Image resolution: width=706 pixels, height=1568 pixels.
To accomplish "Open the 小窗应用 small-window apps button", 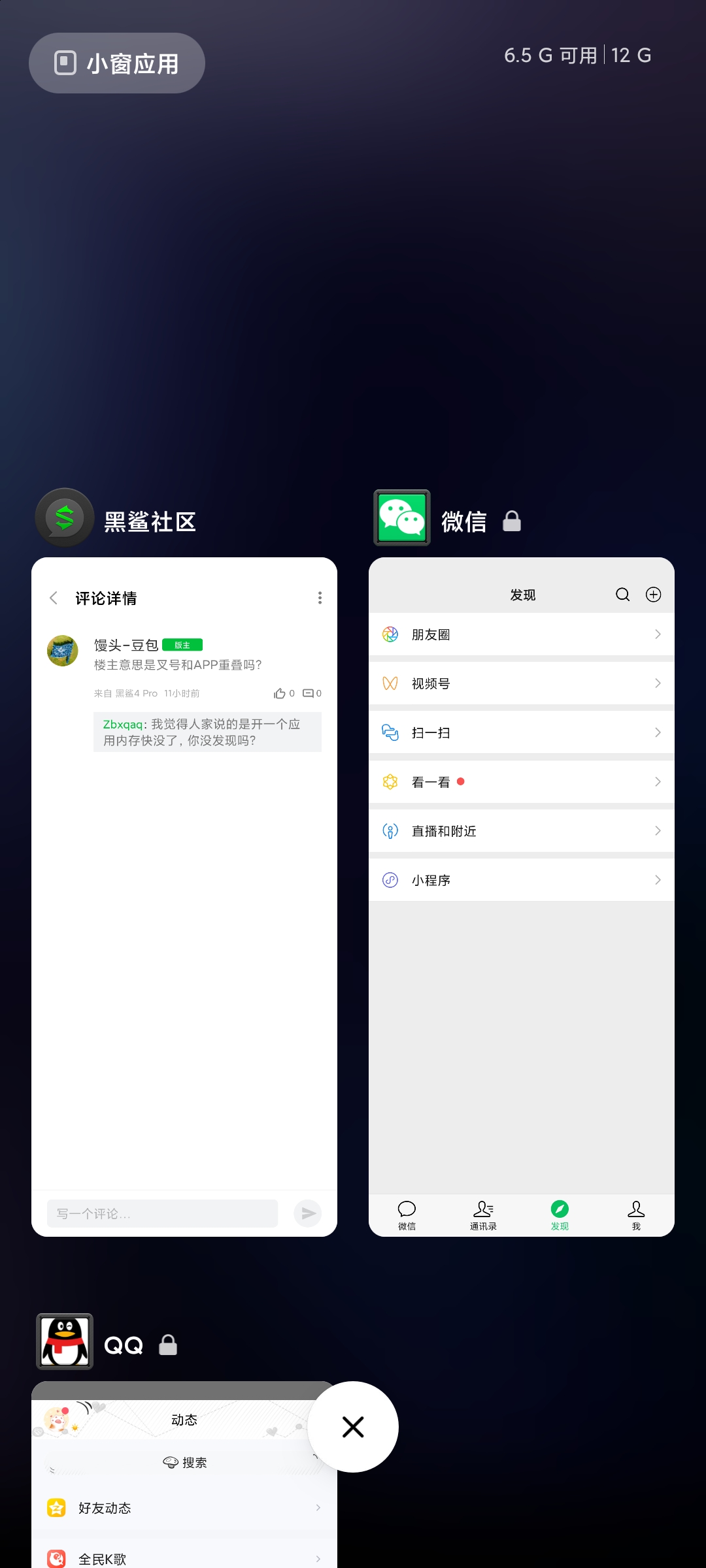I will point(117,63).
